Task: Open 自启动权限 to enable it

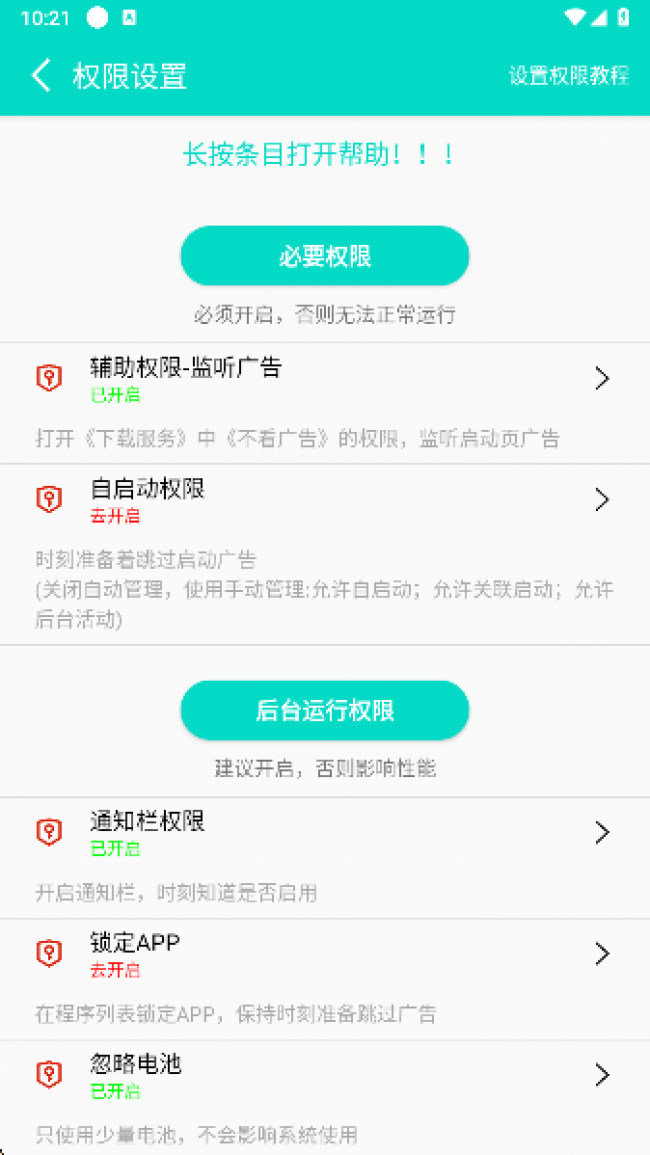Action: pos(324,500)
